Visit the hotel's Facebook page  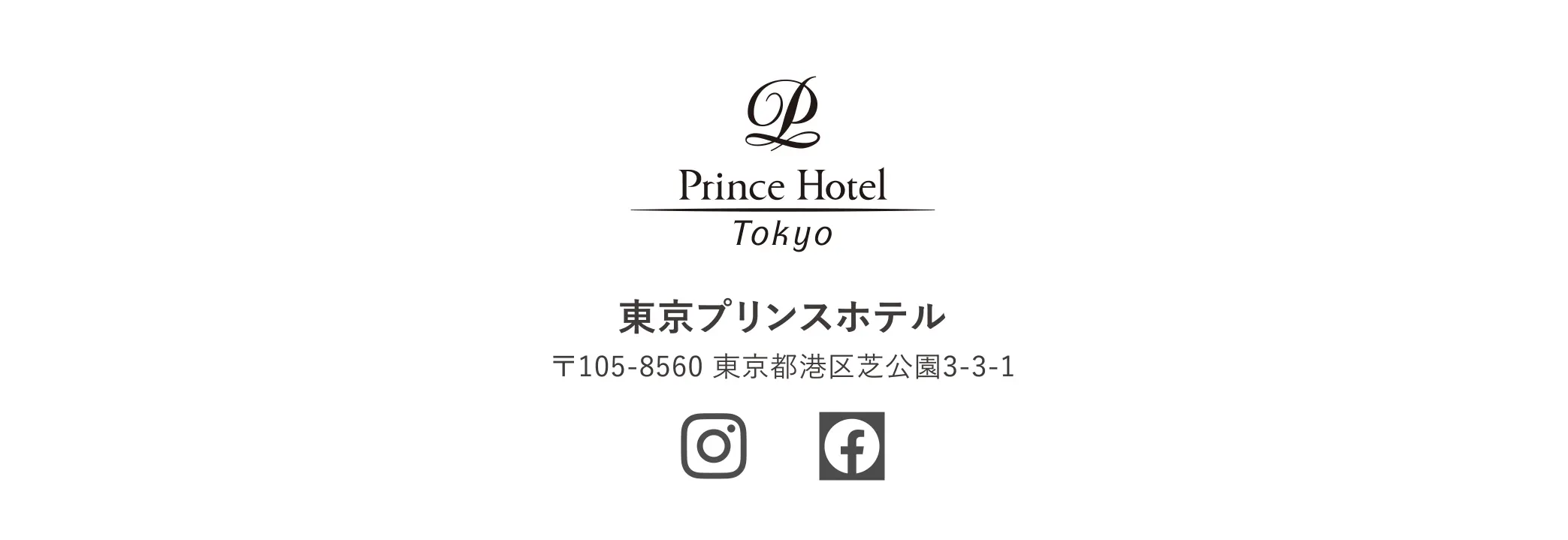(851, 446)
